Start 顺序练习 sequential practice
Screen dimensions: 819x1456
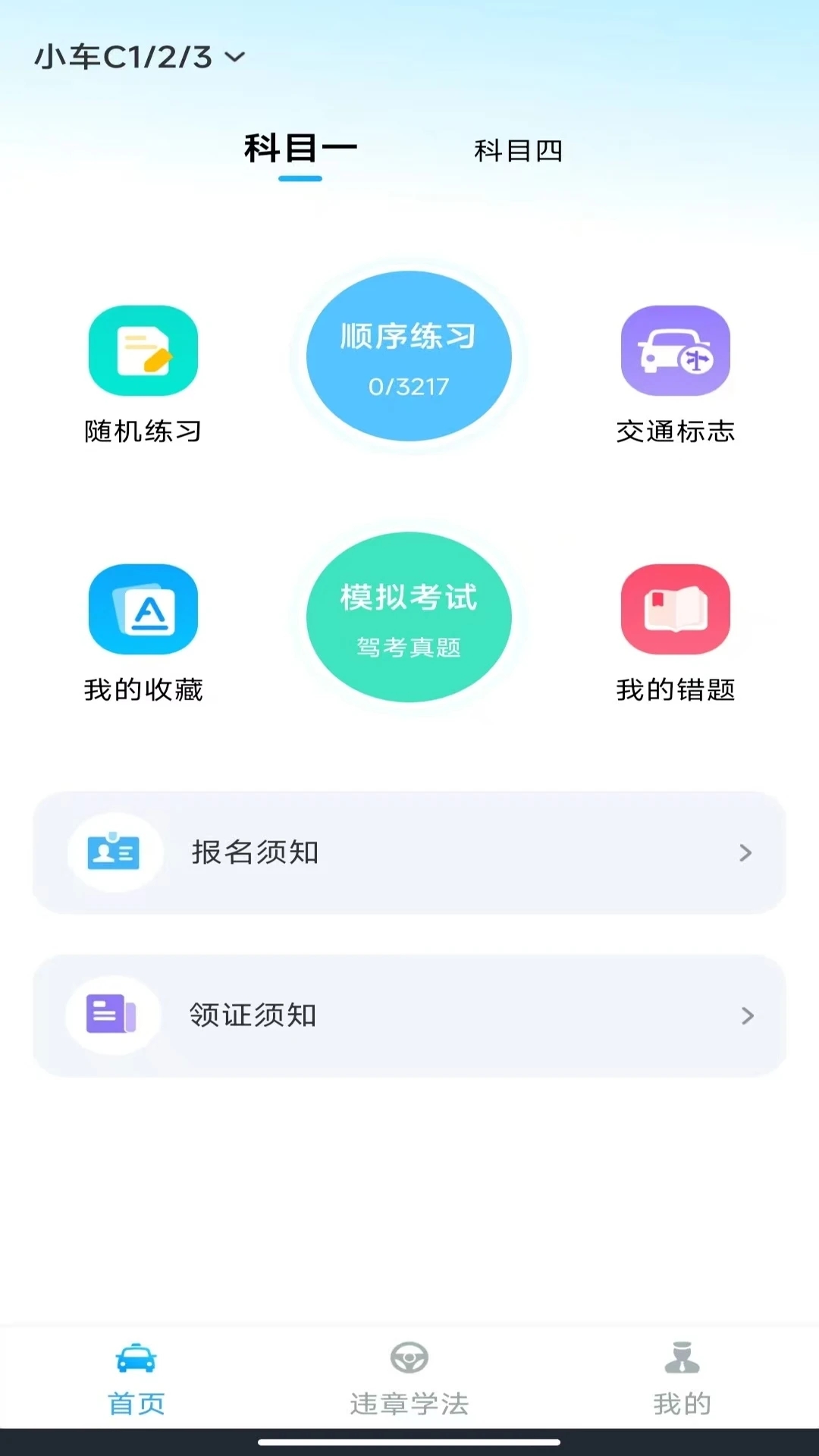pyautogui.click(x=409, y=356)
